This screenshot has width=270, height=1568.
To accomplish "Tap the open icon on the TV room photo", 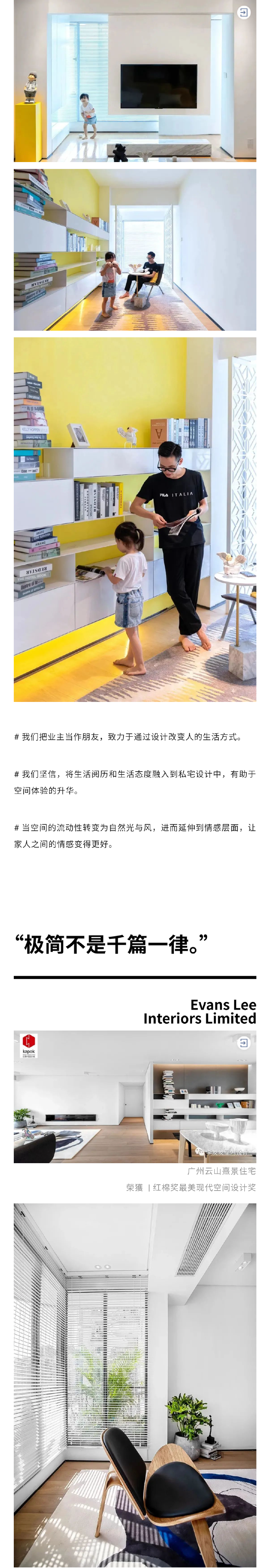I will pyautogui.click(x=243, y=13).
